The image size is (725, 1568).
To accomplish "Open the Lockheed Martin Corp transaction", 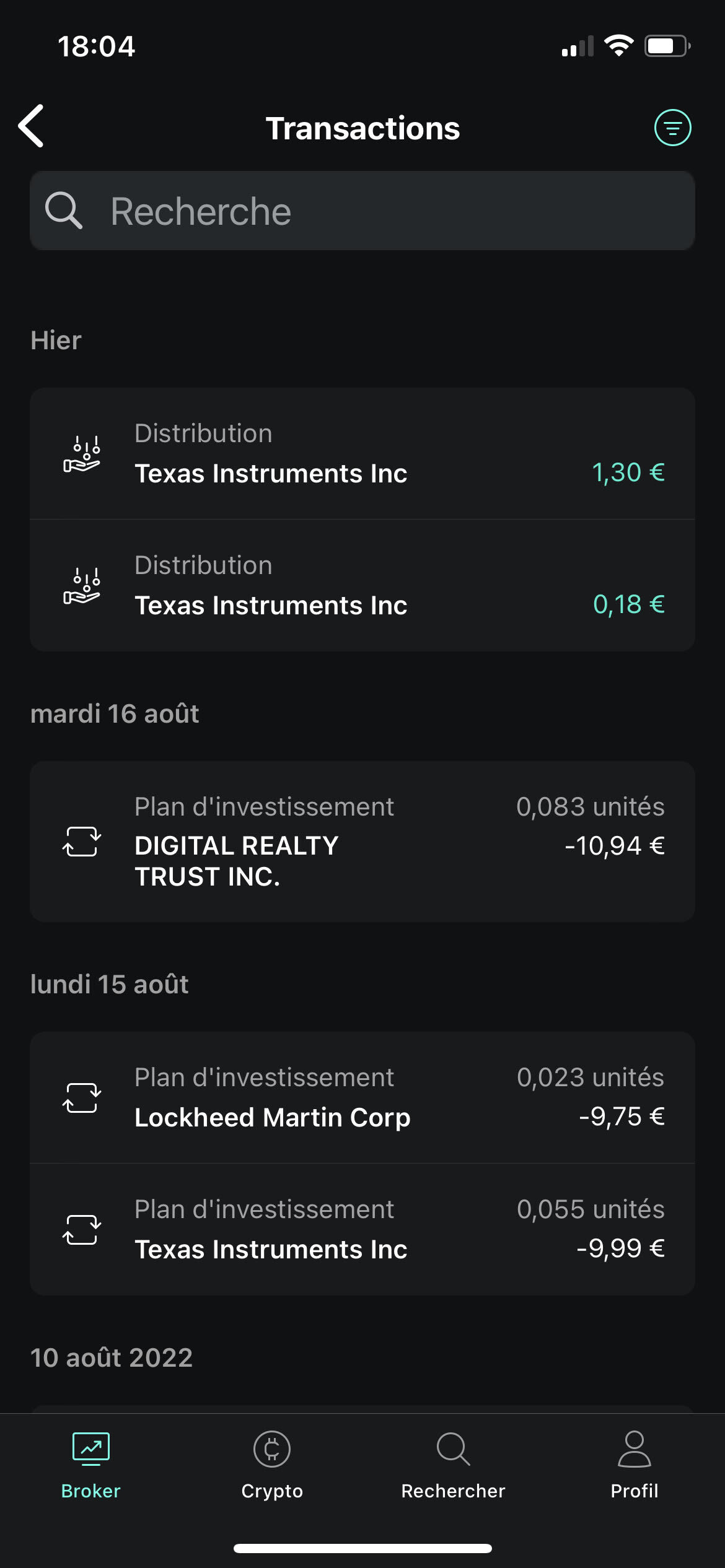I will click(362, 1097).
